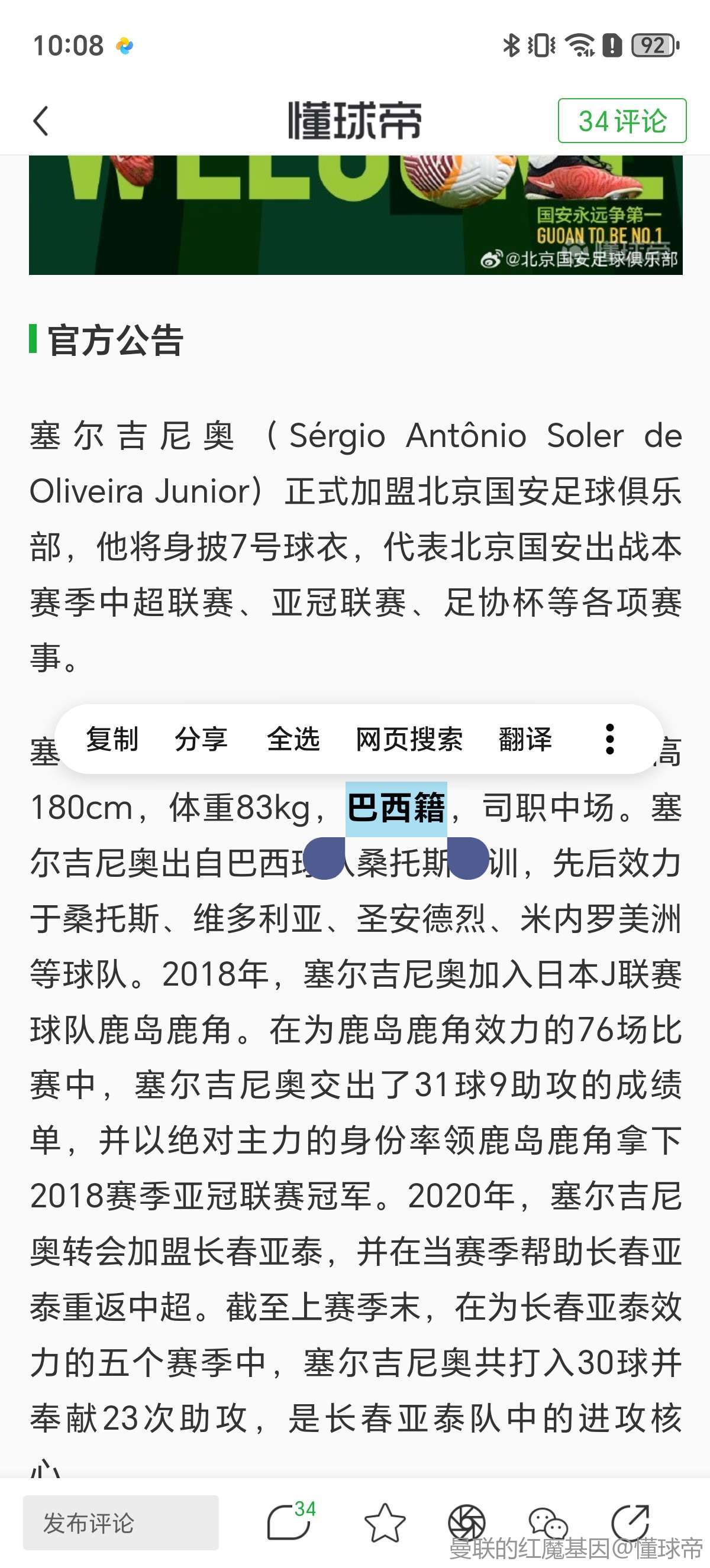
Task: Open the Beijing Guoan welcome banner image
Action: [x=356, y=215]
